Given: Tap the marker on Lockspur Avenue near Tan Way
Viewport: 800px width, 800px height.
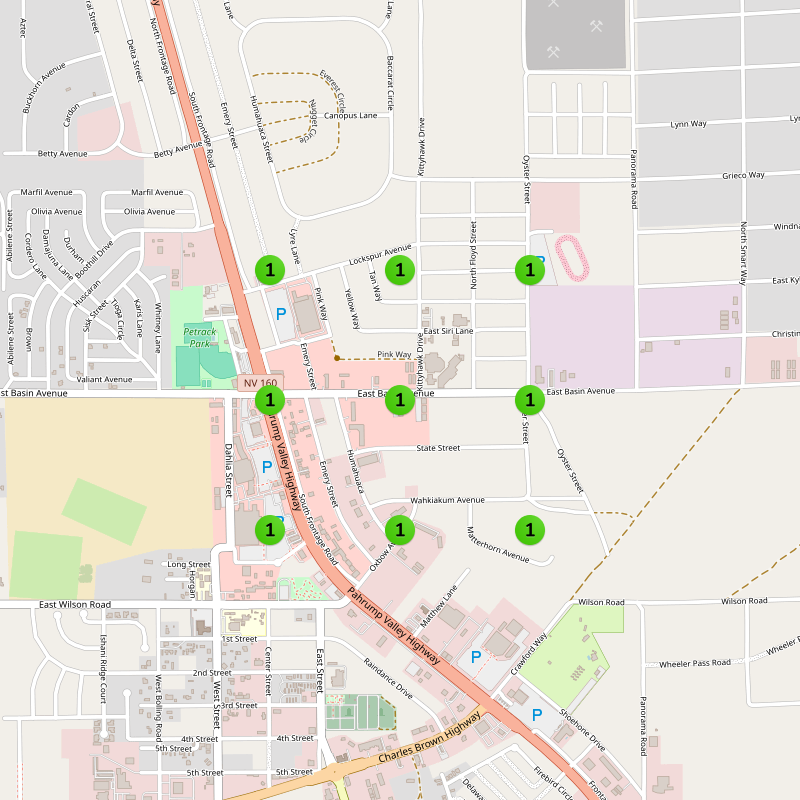Looking at the screenshot, I should tap(400, 270).
